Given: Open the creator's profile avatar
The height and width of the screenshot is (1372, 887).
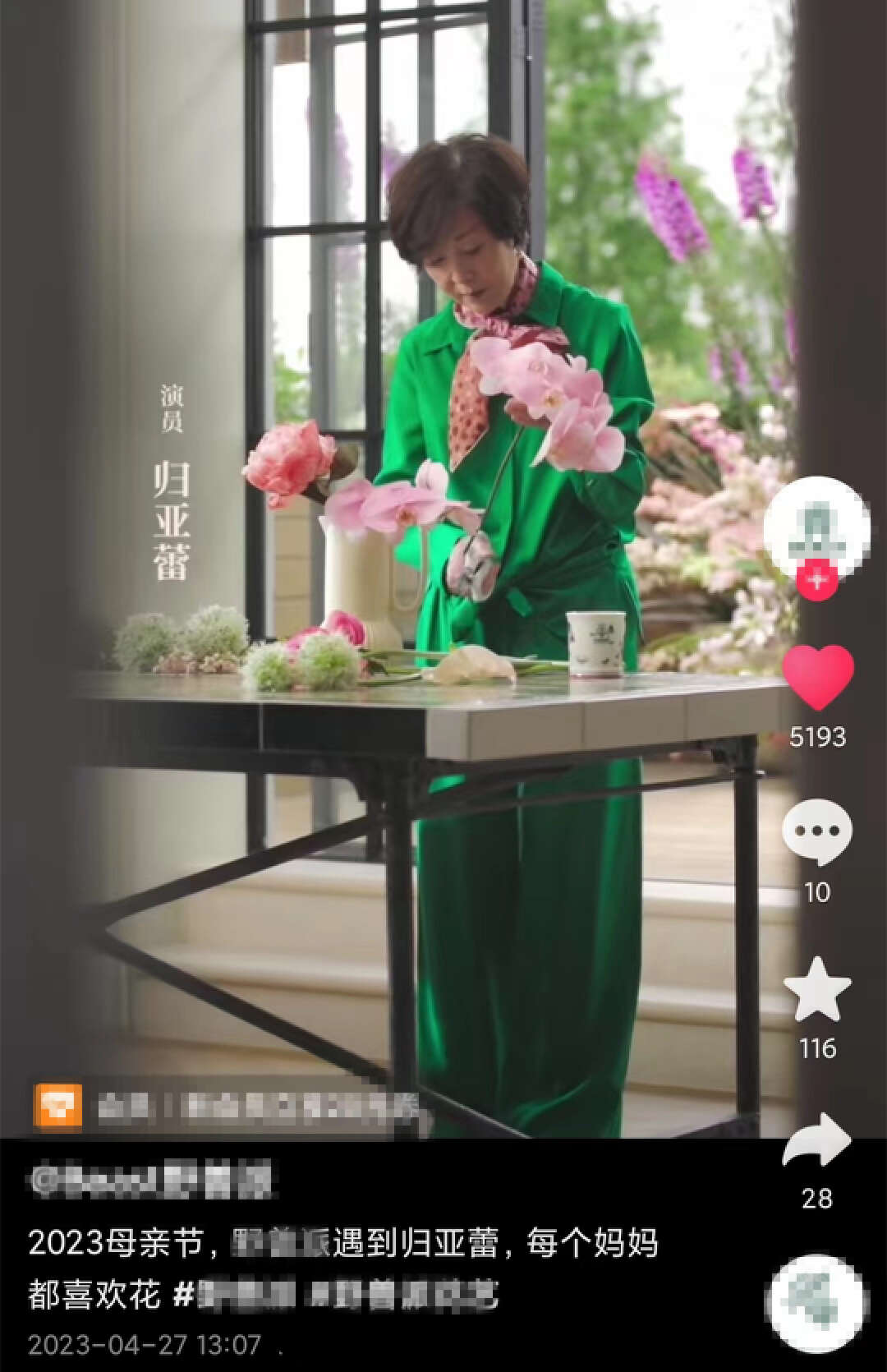Looking at the screenshot, I should coord(816,527).
